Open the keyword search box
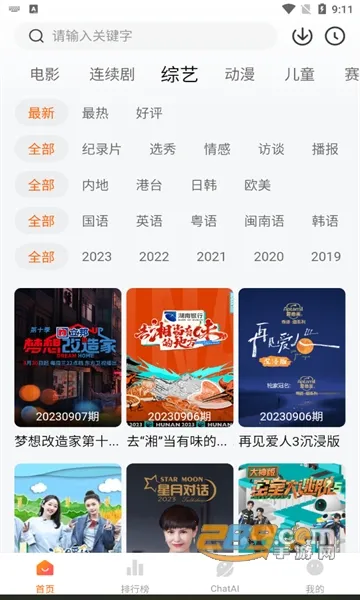 point(145,36)
